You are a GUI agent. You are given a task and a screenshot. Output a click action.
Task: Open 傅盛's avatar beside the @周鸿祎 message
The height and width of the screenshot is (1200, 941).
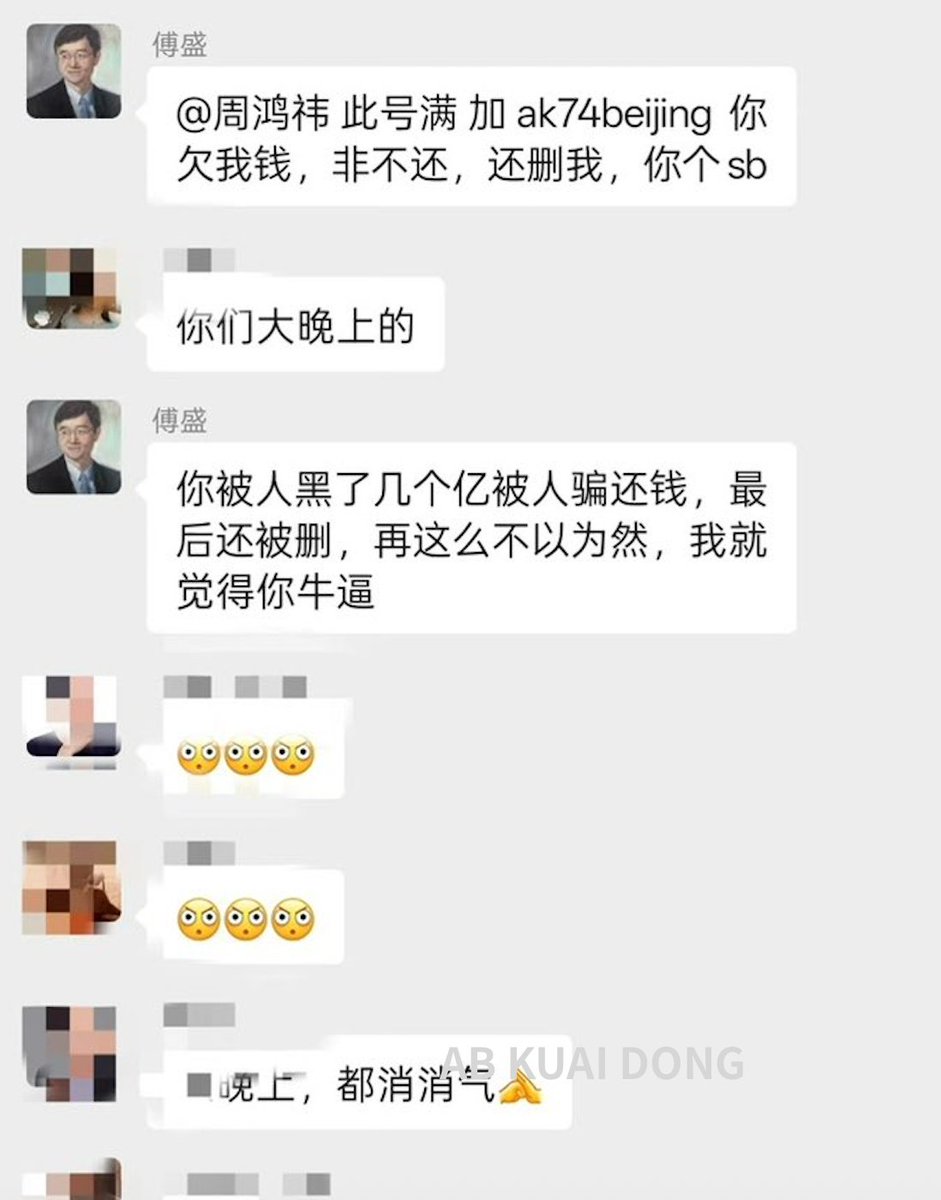pyautogui.click(x=73, y=71)
